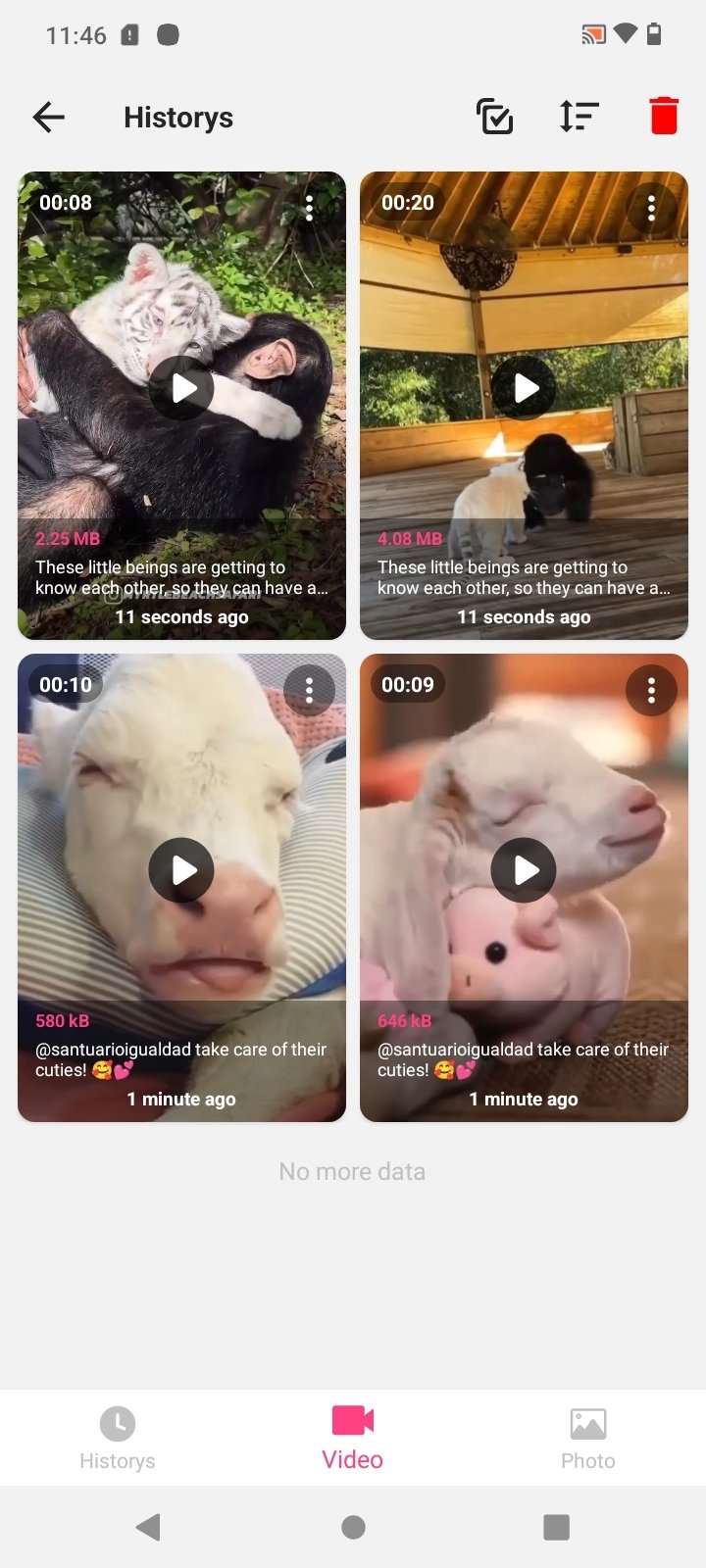Image resolution: width=706 pixels, height=1568 pixels.
Task: Open options menu on 00:09 video
Action: click(x=651, y=690)
